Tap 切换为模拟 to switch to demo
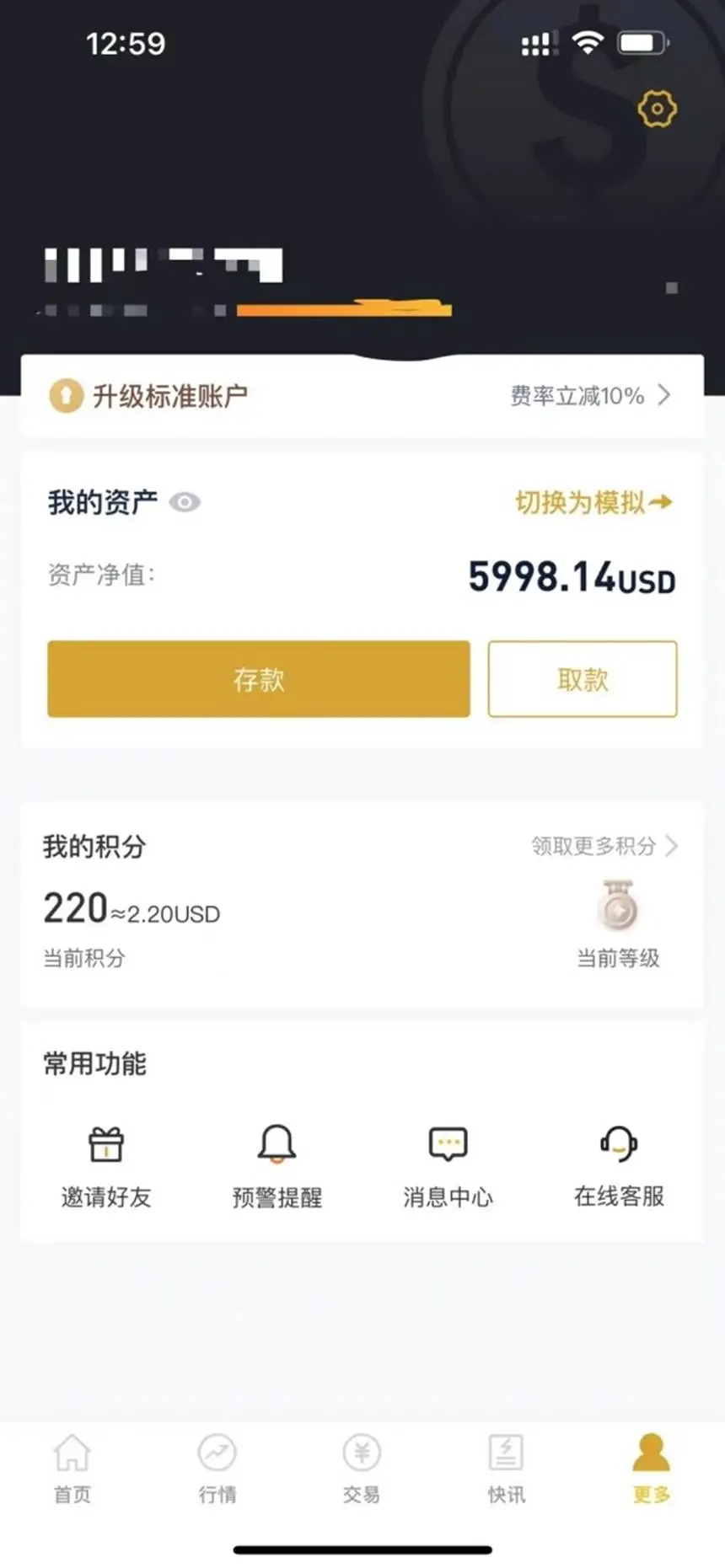 click(594, 502)
